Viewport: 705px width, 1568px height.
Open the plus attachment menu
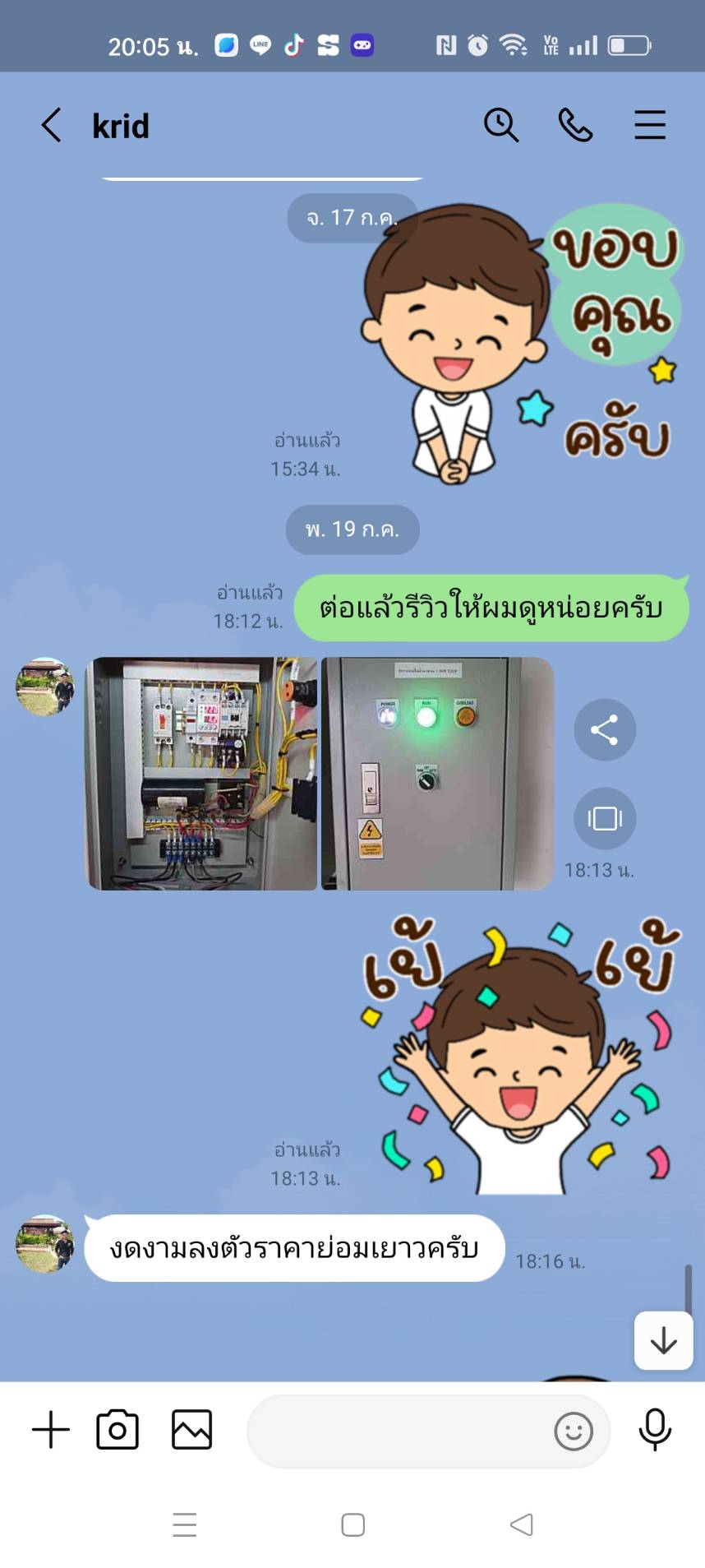pyautogui.click(x=51, y=1430)
